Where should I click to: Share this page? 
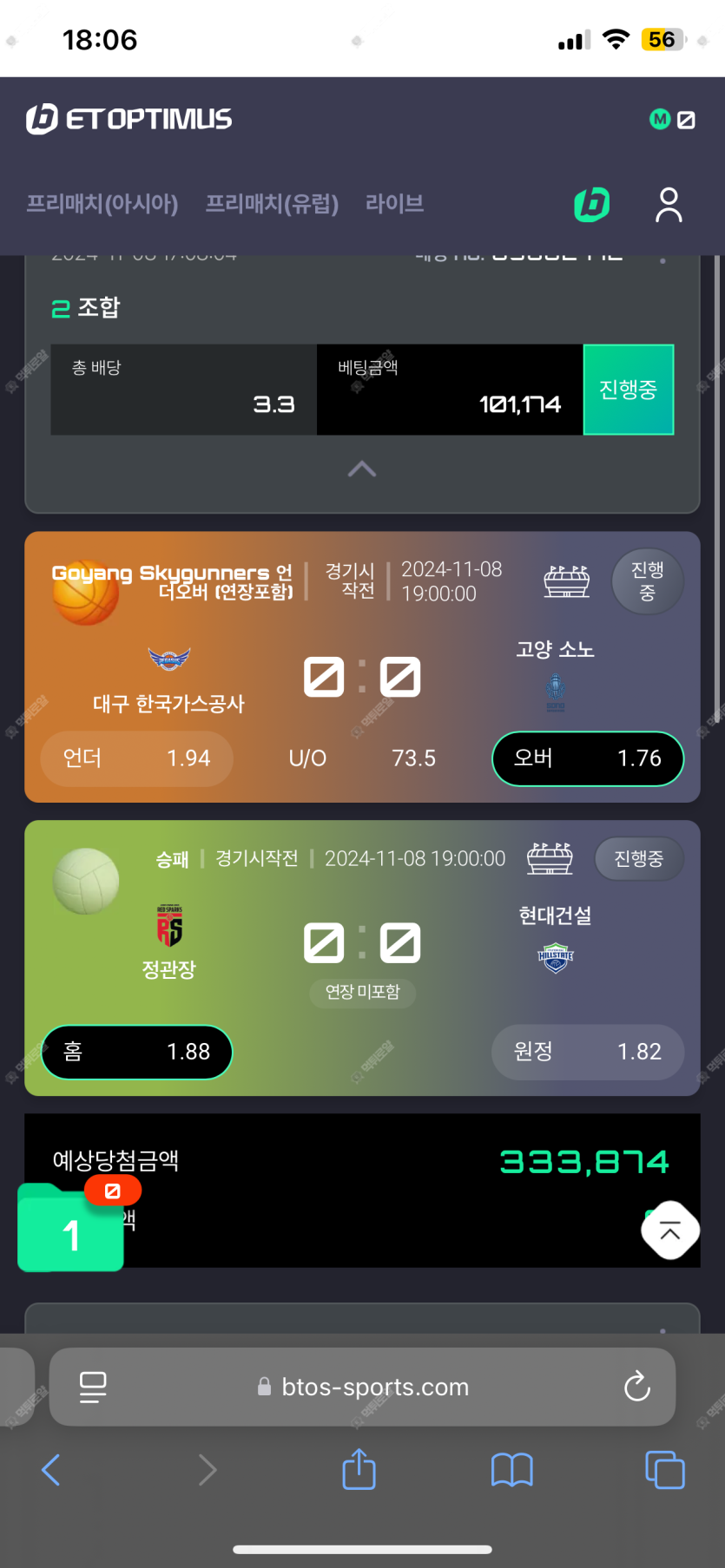[x=359, y=1470]
